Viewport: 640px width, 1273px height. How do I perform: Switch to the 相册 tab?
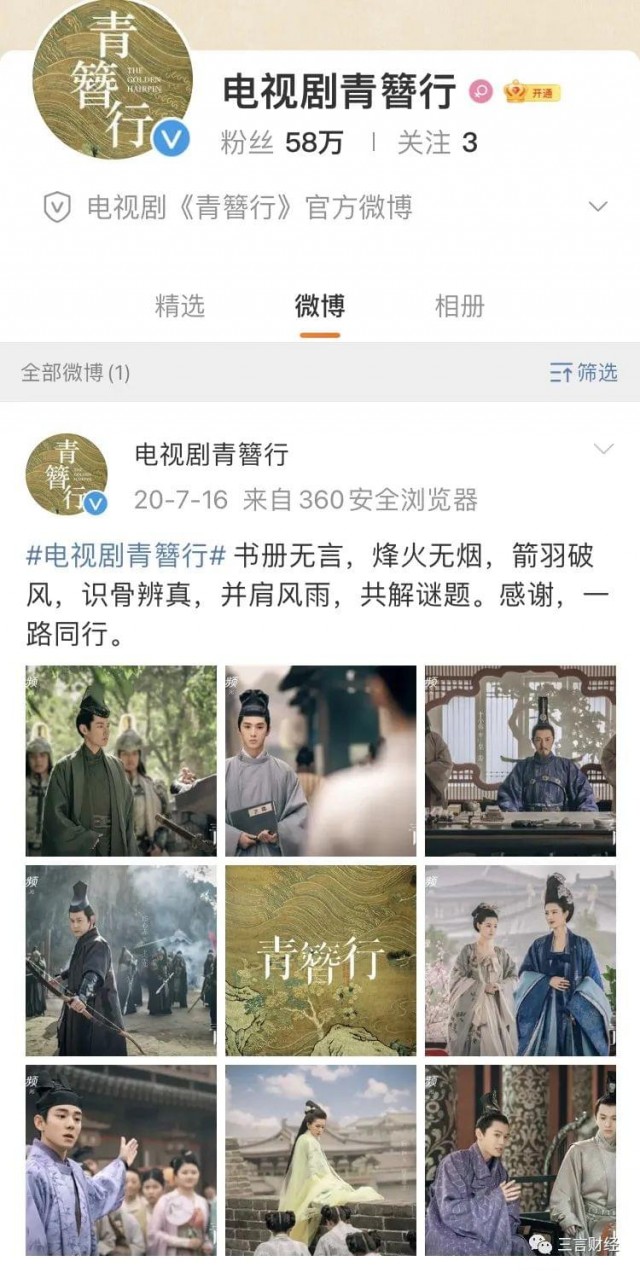point(460,306)
